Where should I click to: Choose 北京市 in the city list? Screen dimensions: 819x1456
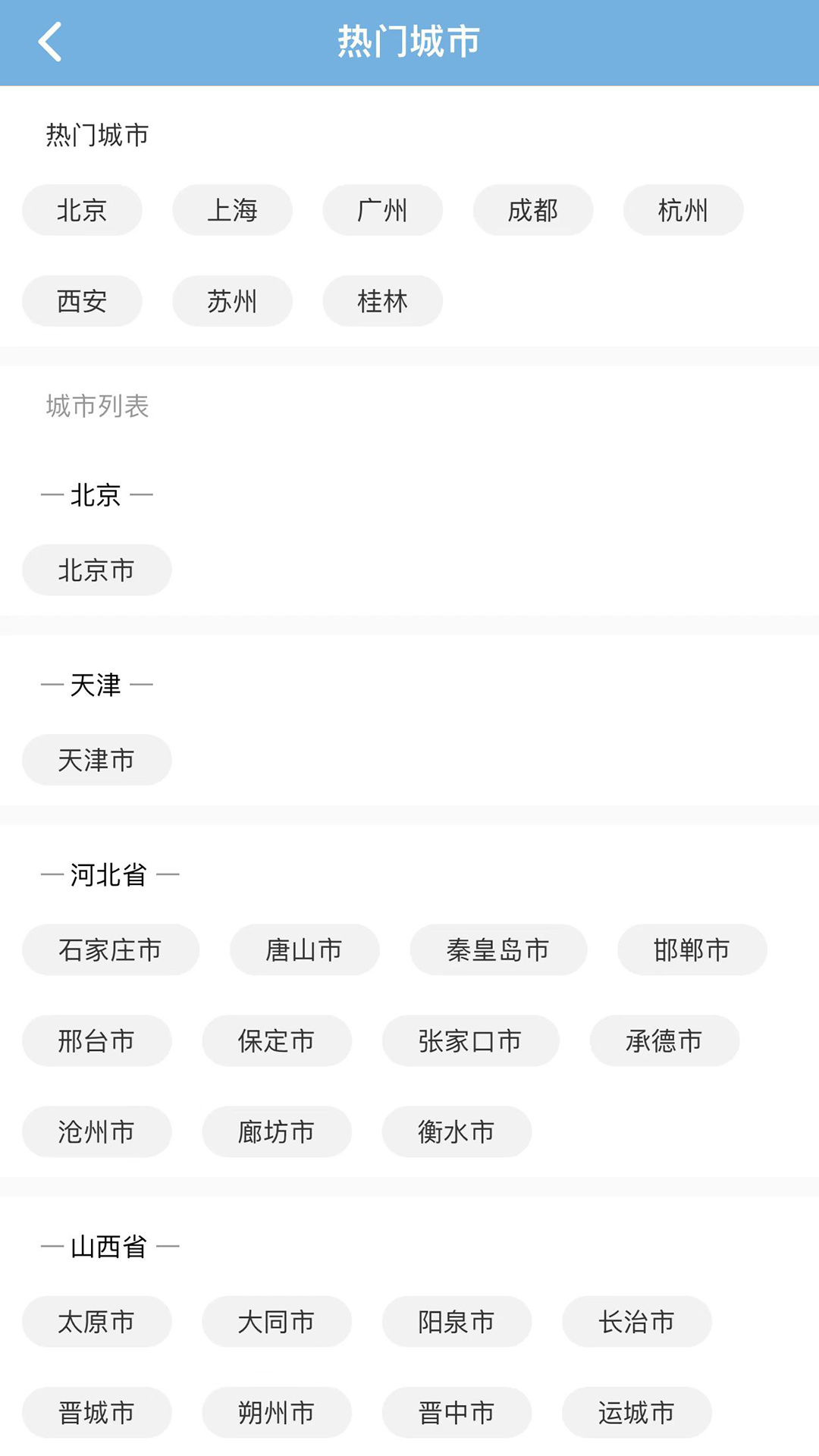pos(97,570)
